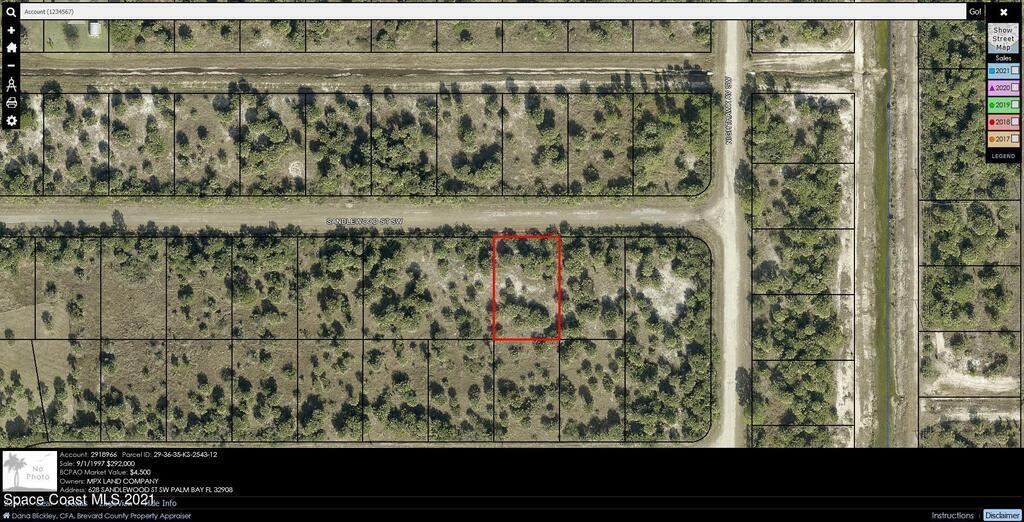Open the Instructions link
1024x522 pixels.
(952, 516)
